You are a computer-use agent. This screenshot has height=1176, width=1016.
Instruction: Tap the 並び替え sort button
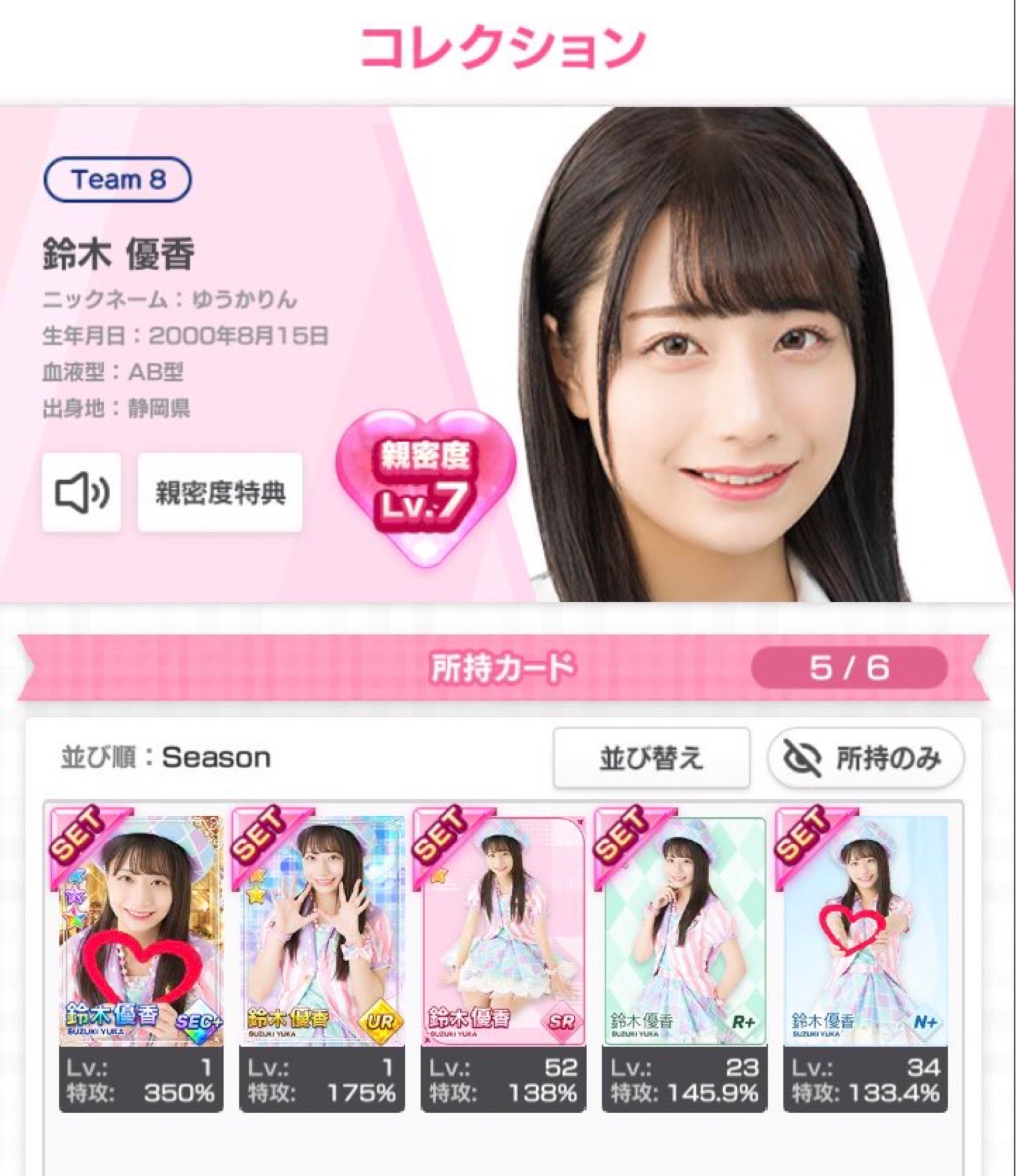click(x=651, y=758)
